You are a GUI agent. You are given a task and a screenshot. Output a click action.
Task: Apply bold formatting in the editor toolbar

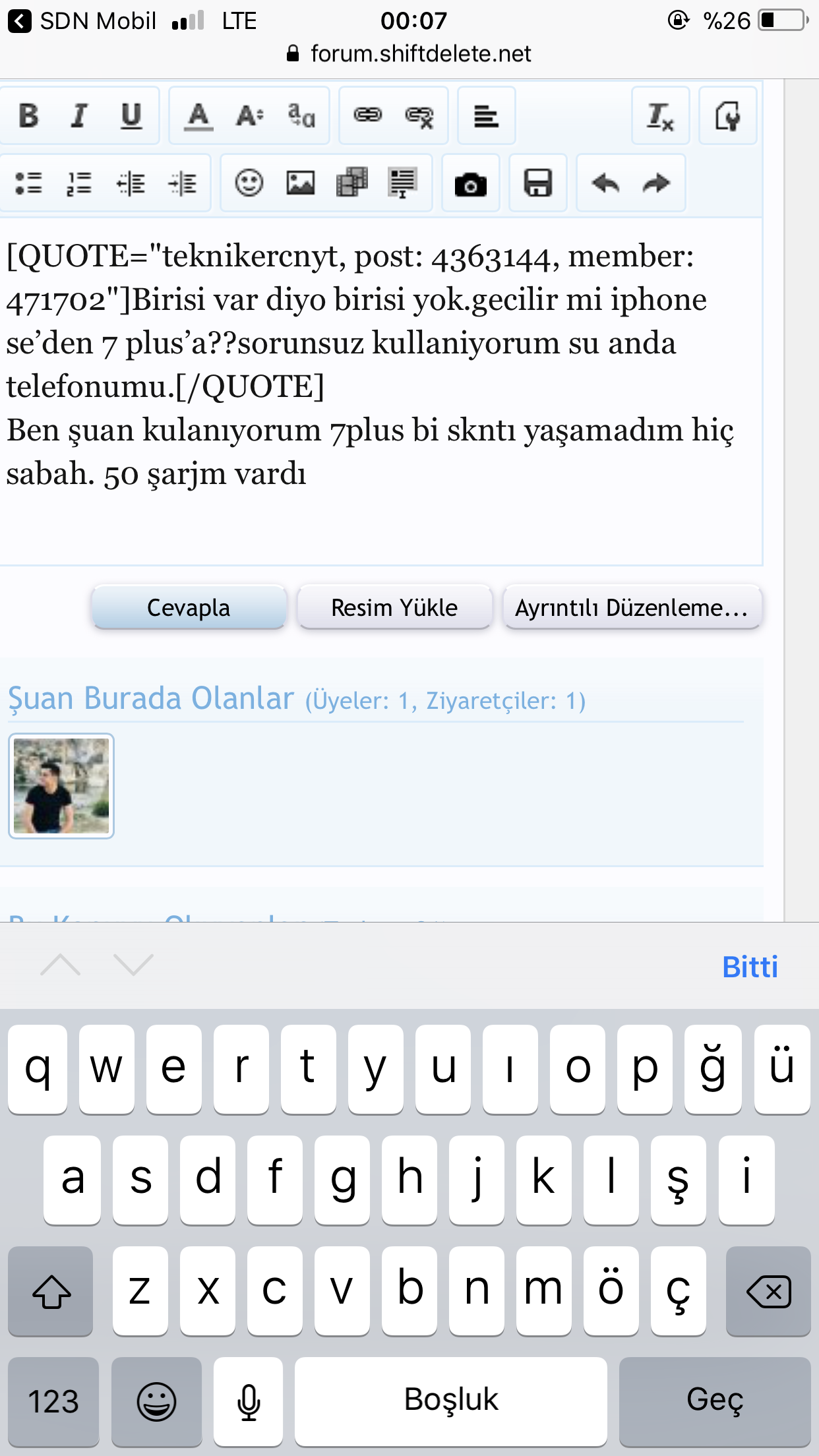point(29,116)
